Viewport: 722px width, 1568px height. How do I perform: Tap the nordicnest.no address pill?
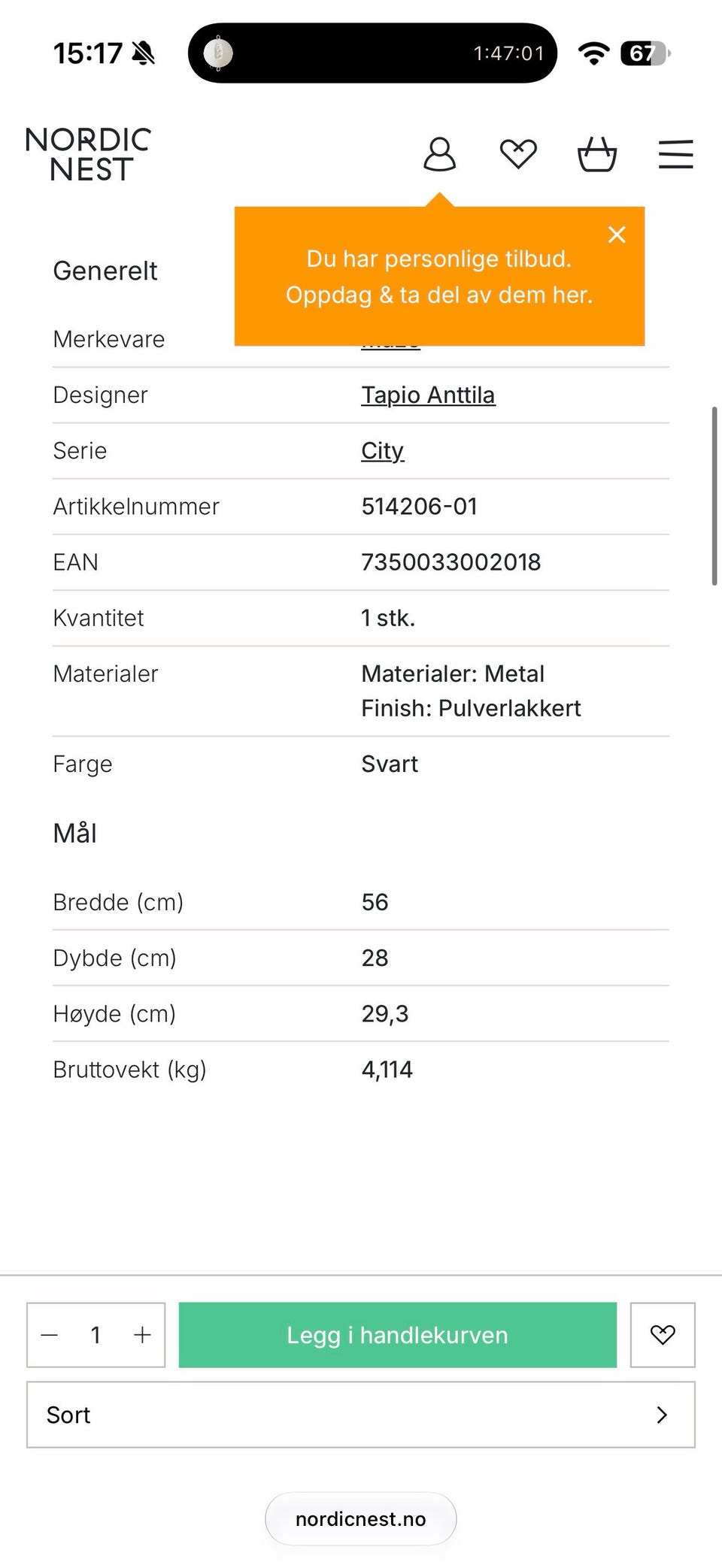pos(361,1519)
